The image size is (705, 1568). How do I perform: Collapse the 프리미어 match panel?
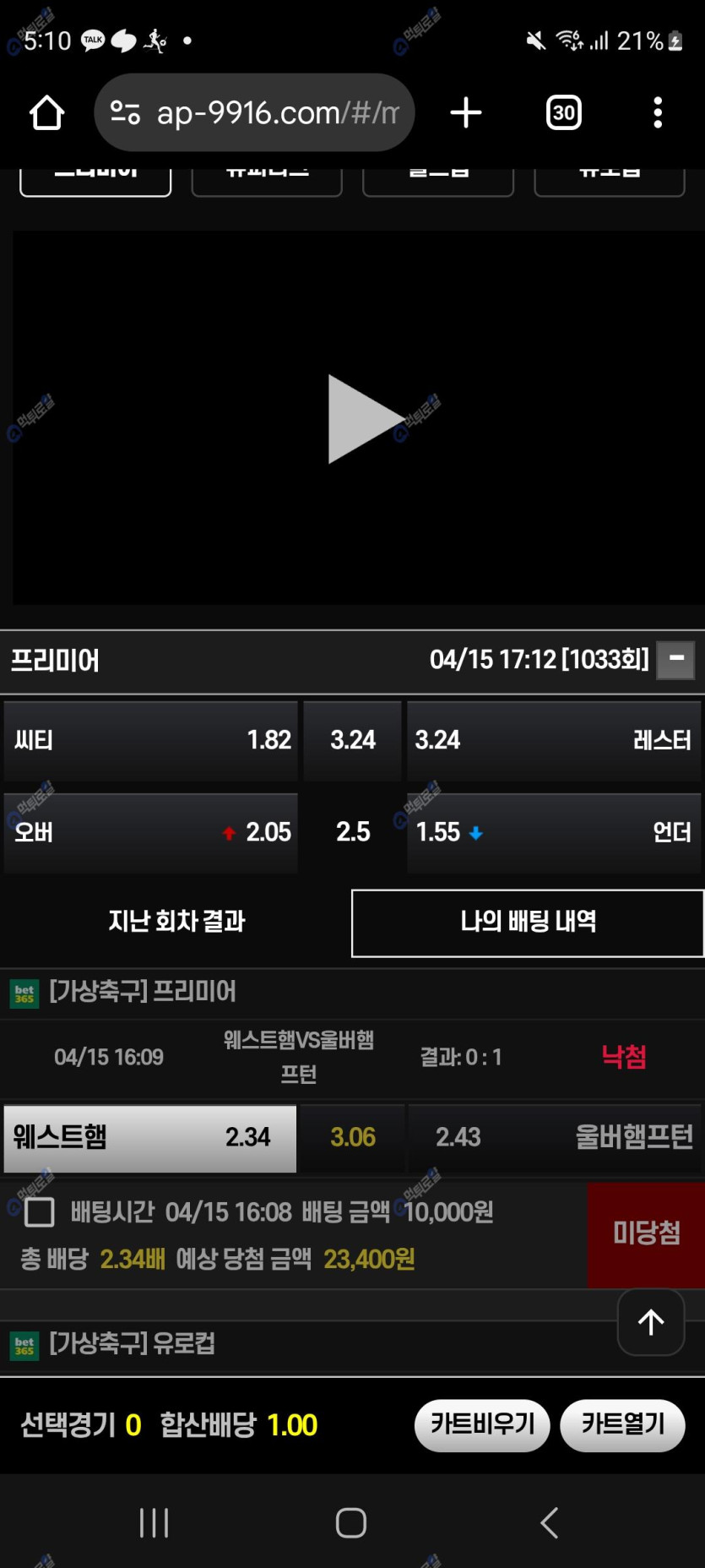pos(676,659)
